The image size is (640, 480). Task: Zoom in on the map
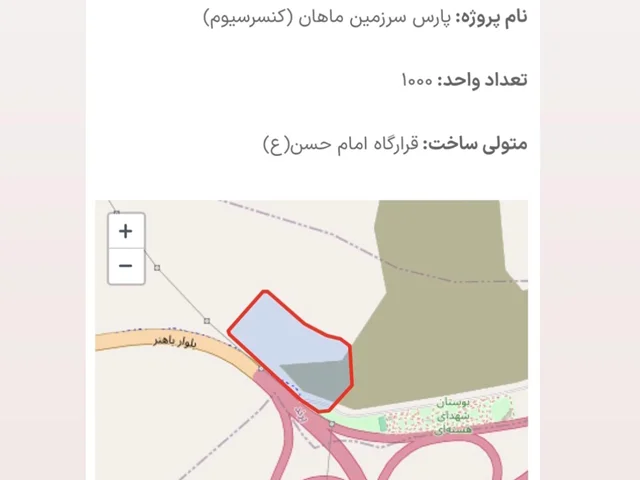(125, 231)
